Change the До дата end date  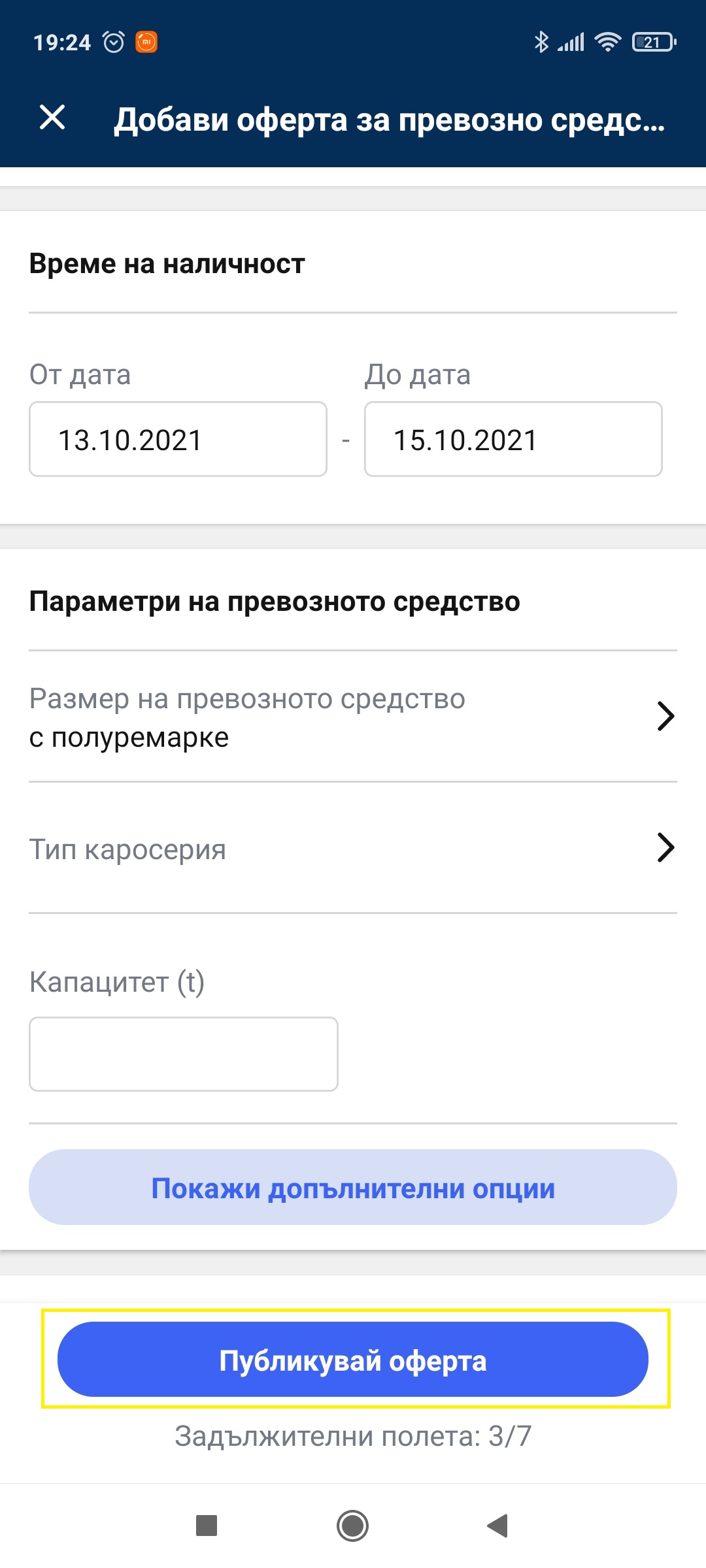click(513, 439)
